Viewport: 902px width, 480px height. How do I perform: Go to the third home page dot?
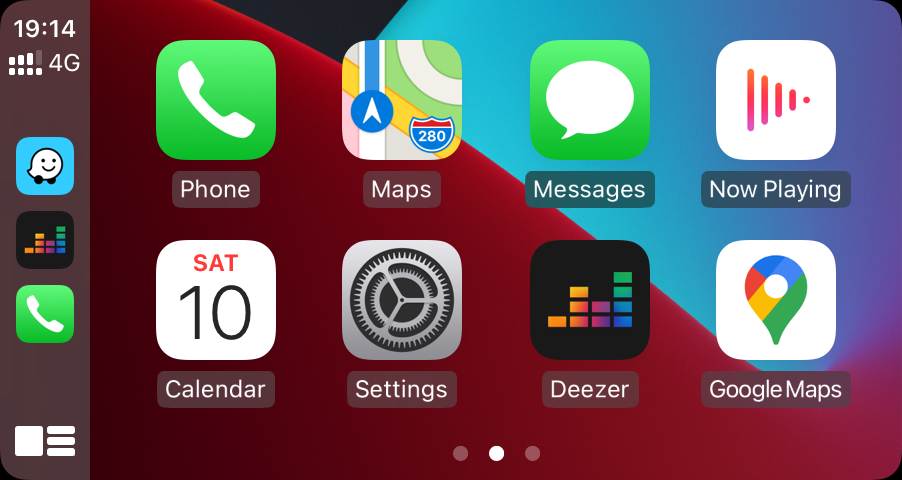532,453
